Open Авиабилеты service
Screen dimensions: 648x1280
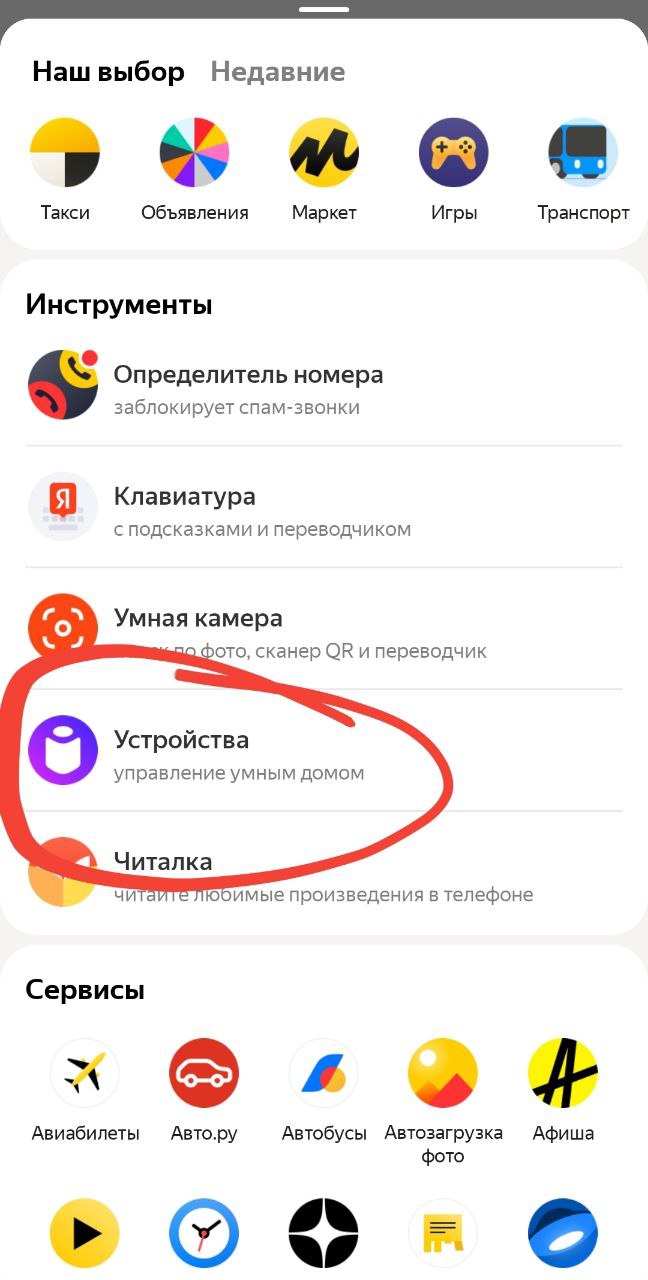[85, 1090]
